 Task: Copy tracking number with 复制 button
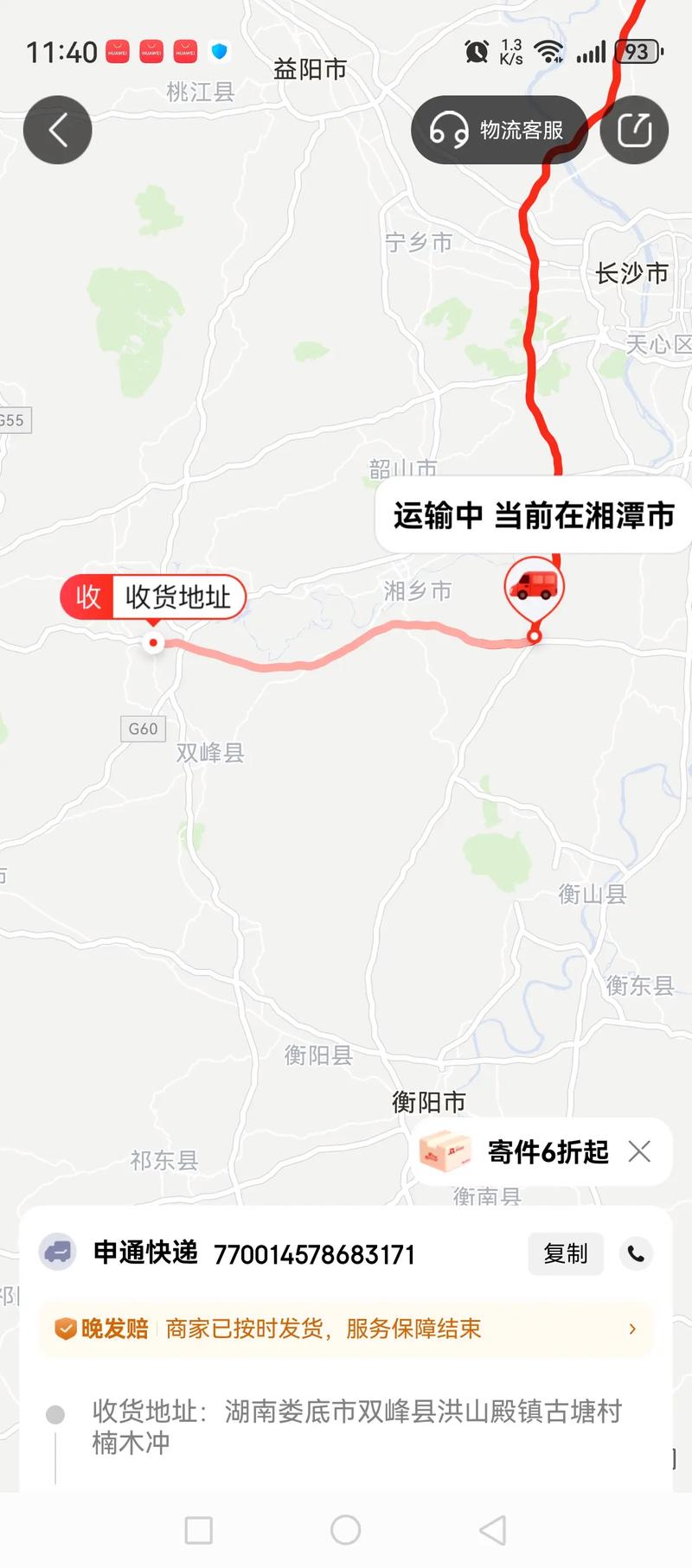(565, 1253)
